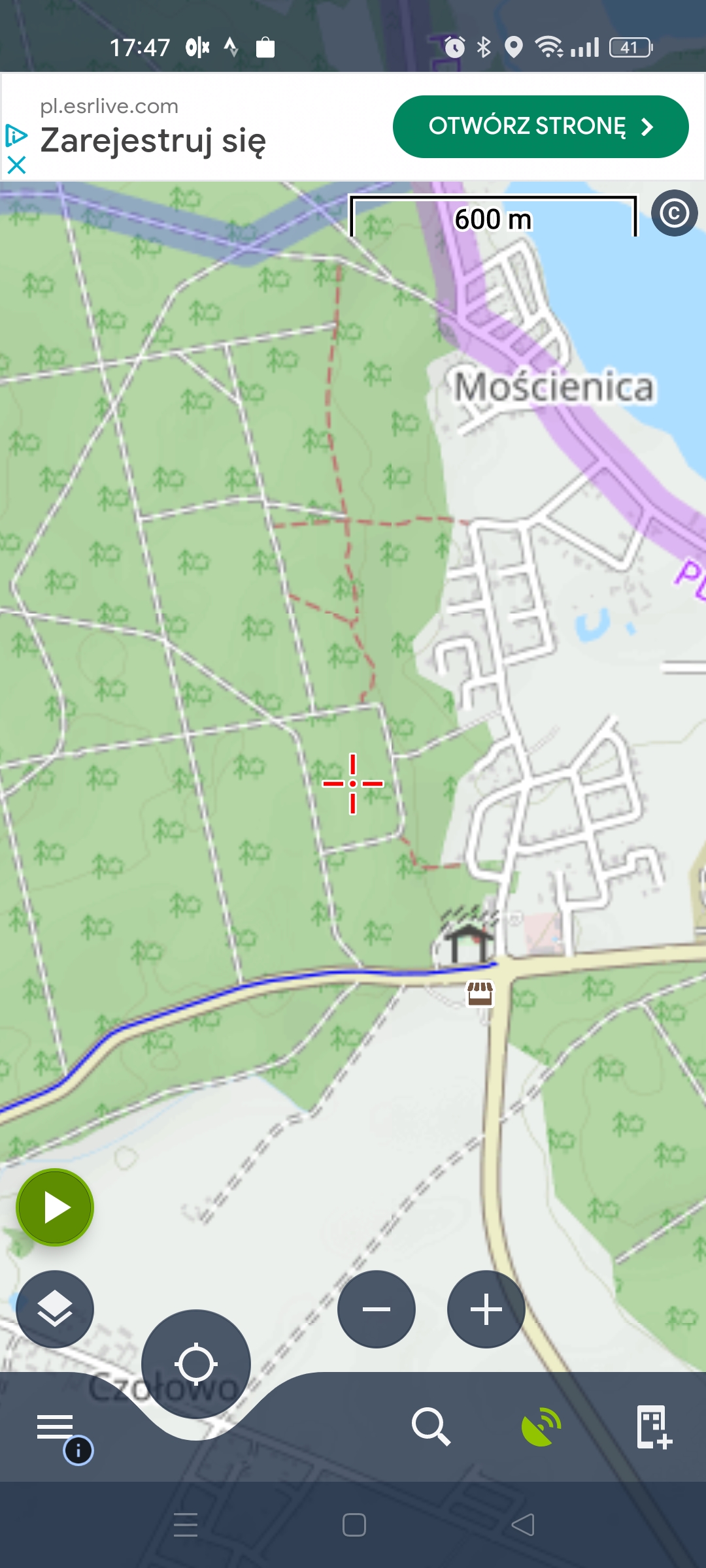
Task: Zoom out the map
Action: click(377, 1309)
